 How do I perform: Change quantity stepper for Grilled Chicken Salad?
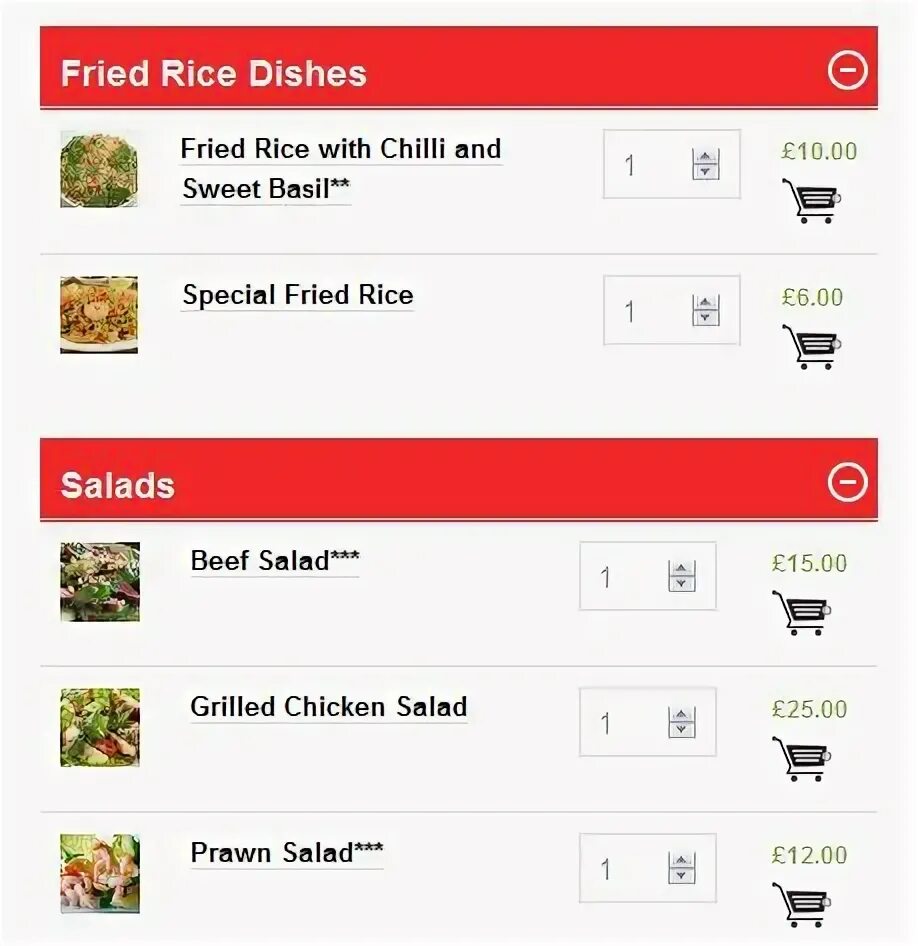(682, 723)
